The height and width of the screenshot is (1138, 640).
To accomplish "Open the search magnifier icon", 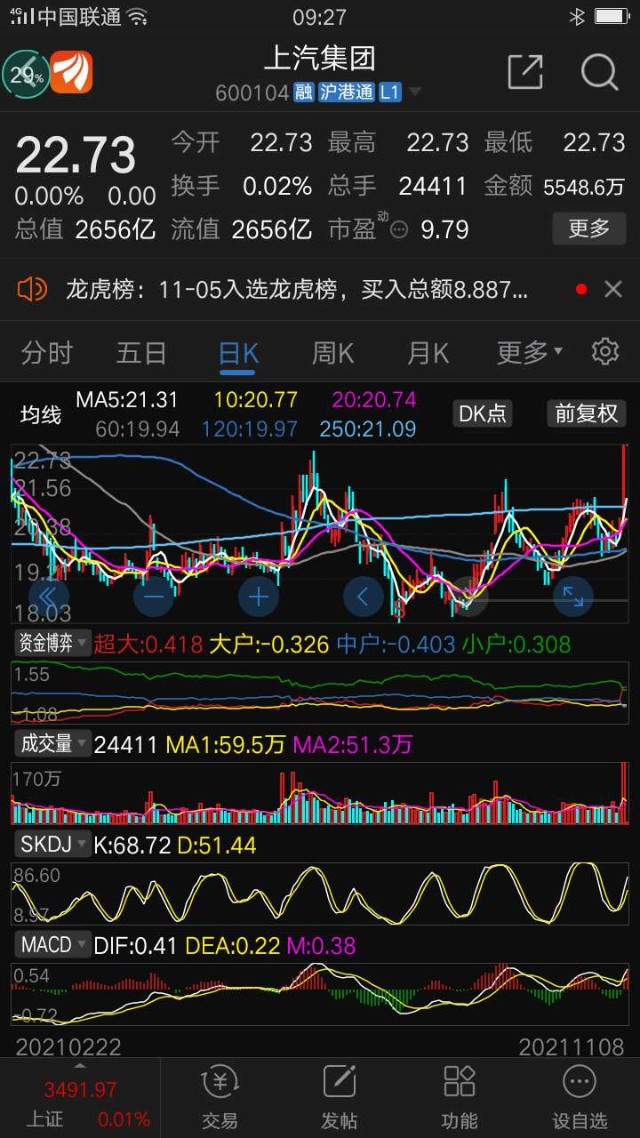I will tap(599, 72).
